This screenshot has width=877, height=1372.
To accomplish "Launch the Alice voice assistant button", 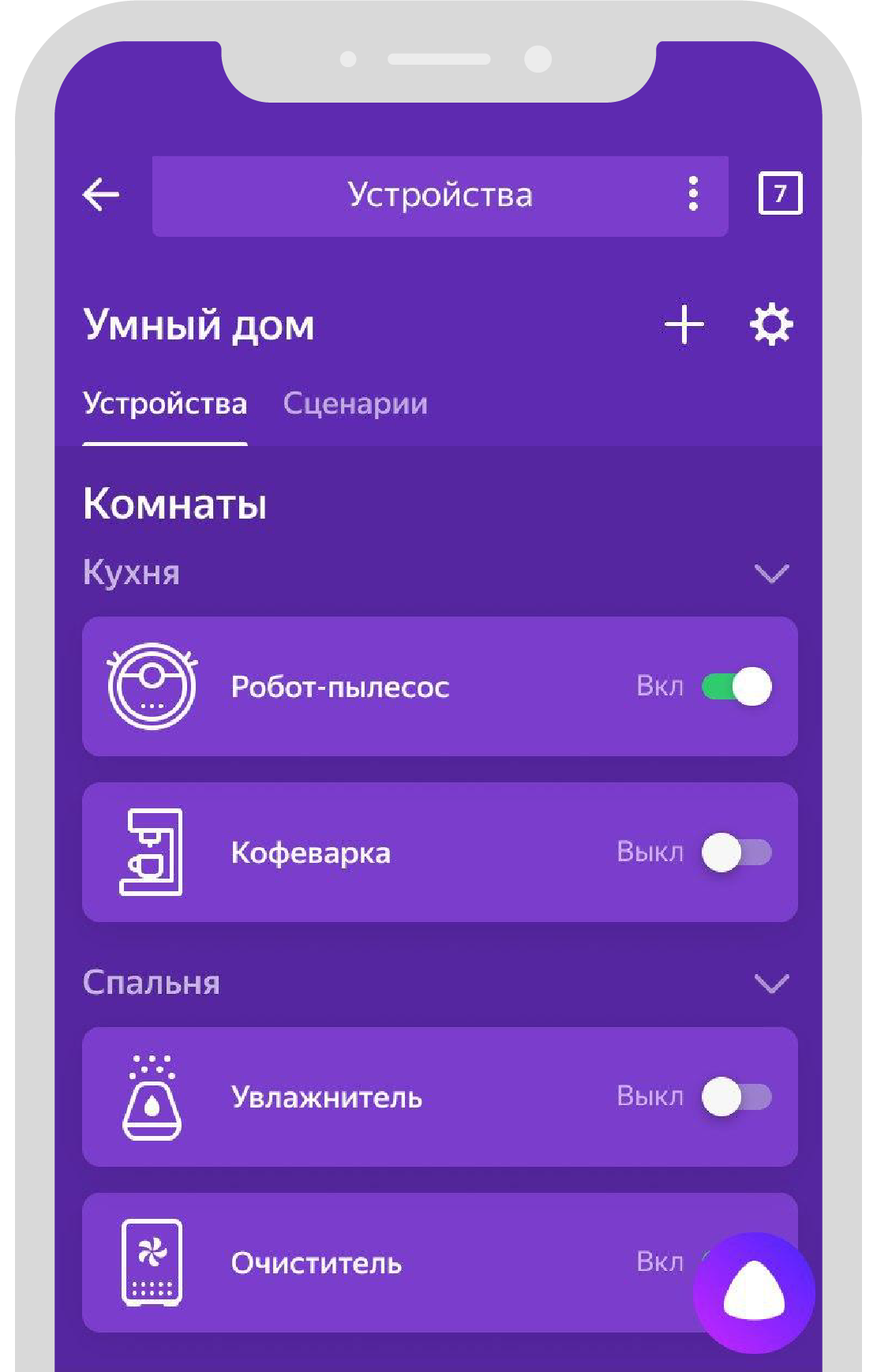I will [x=754, y=1293].
